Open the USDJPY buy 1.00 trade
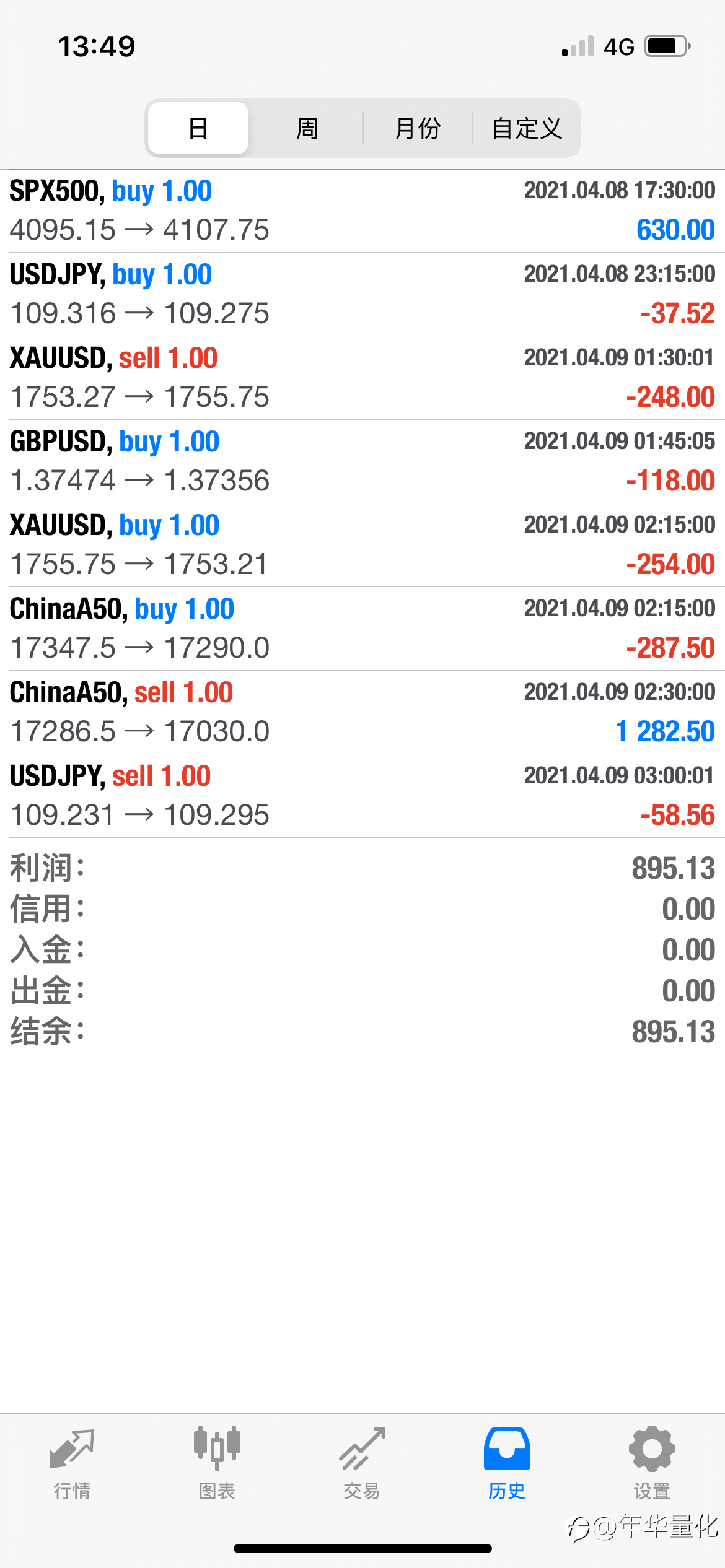This screenshot has height=1568, width=725. [362, 294]
